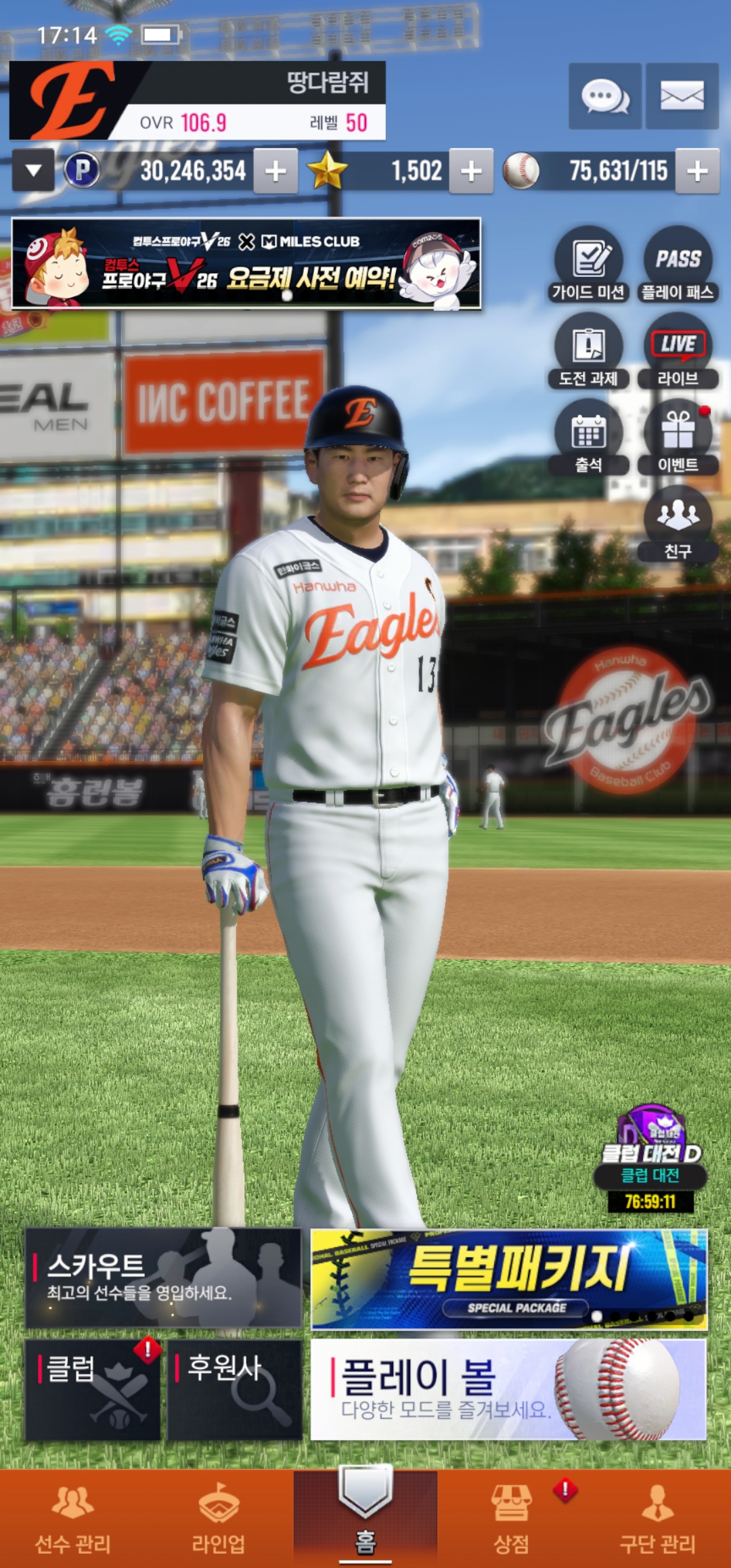Image resolution: width=731 pixels, height=1568 pixels.
Task: Open the 스카우트 scout menu
Action: 163,1278
